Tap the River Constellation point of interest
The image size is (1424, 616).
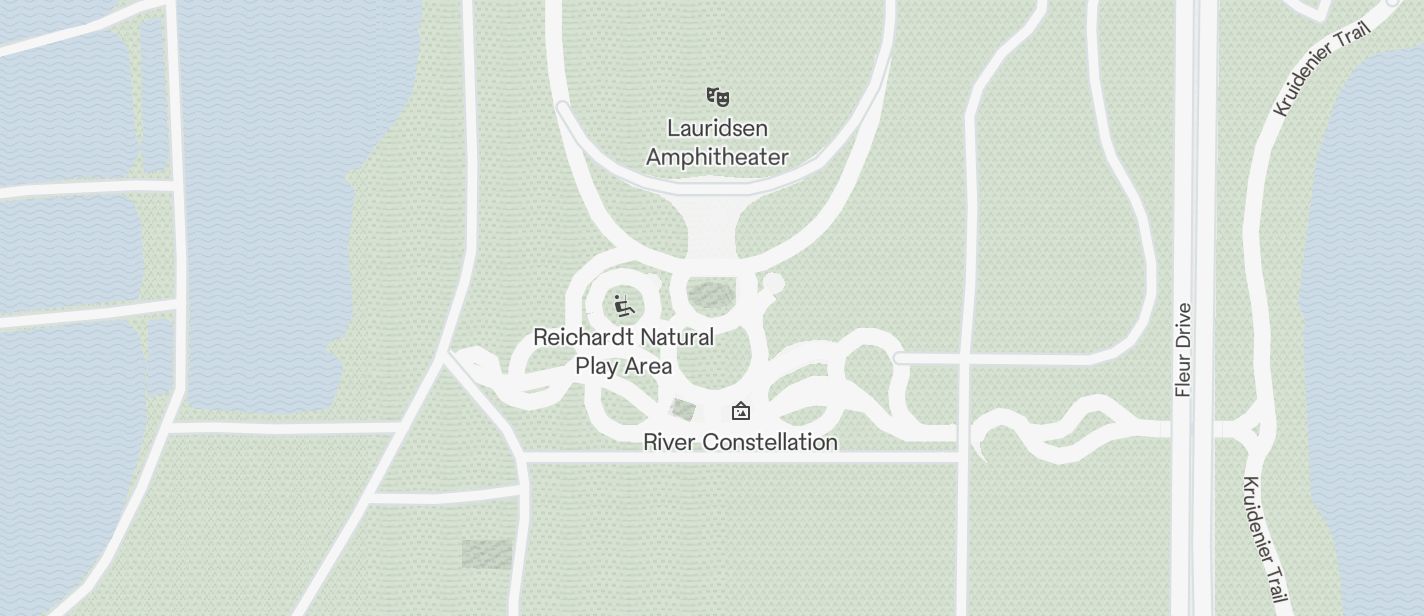click(x=741, y=411)
